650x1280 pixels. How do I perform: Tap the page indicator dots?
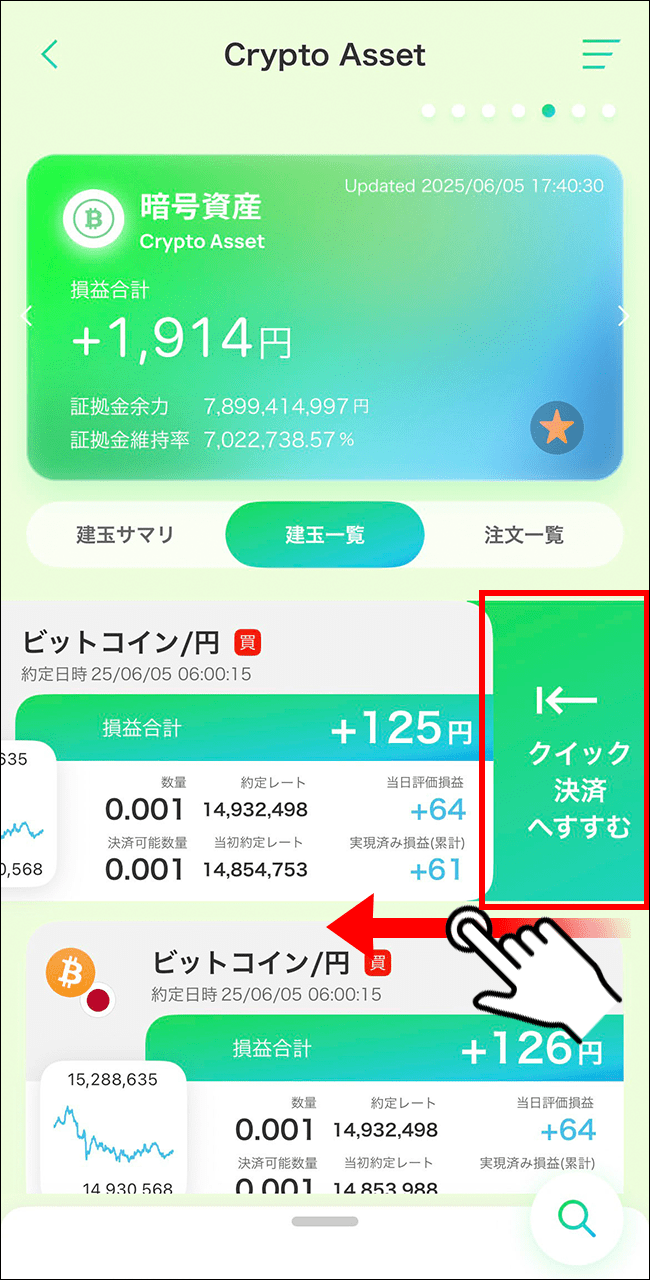click(518, 110)
